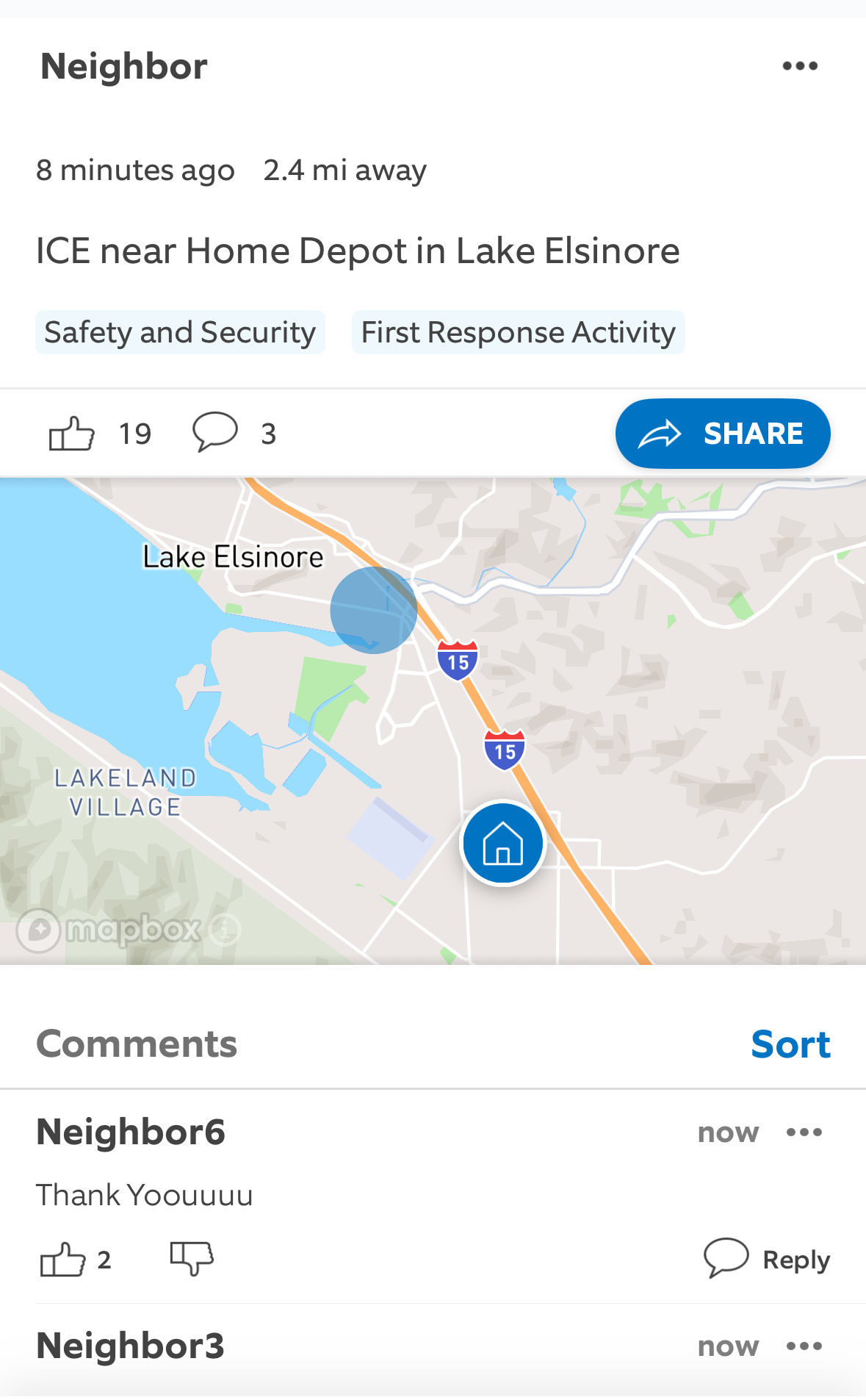This screenshot has width=866, height=1400.
Task: Select the Safety and Security tag
Action: pyautogui.click(x=180, y=332)
